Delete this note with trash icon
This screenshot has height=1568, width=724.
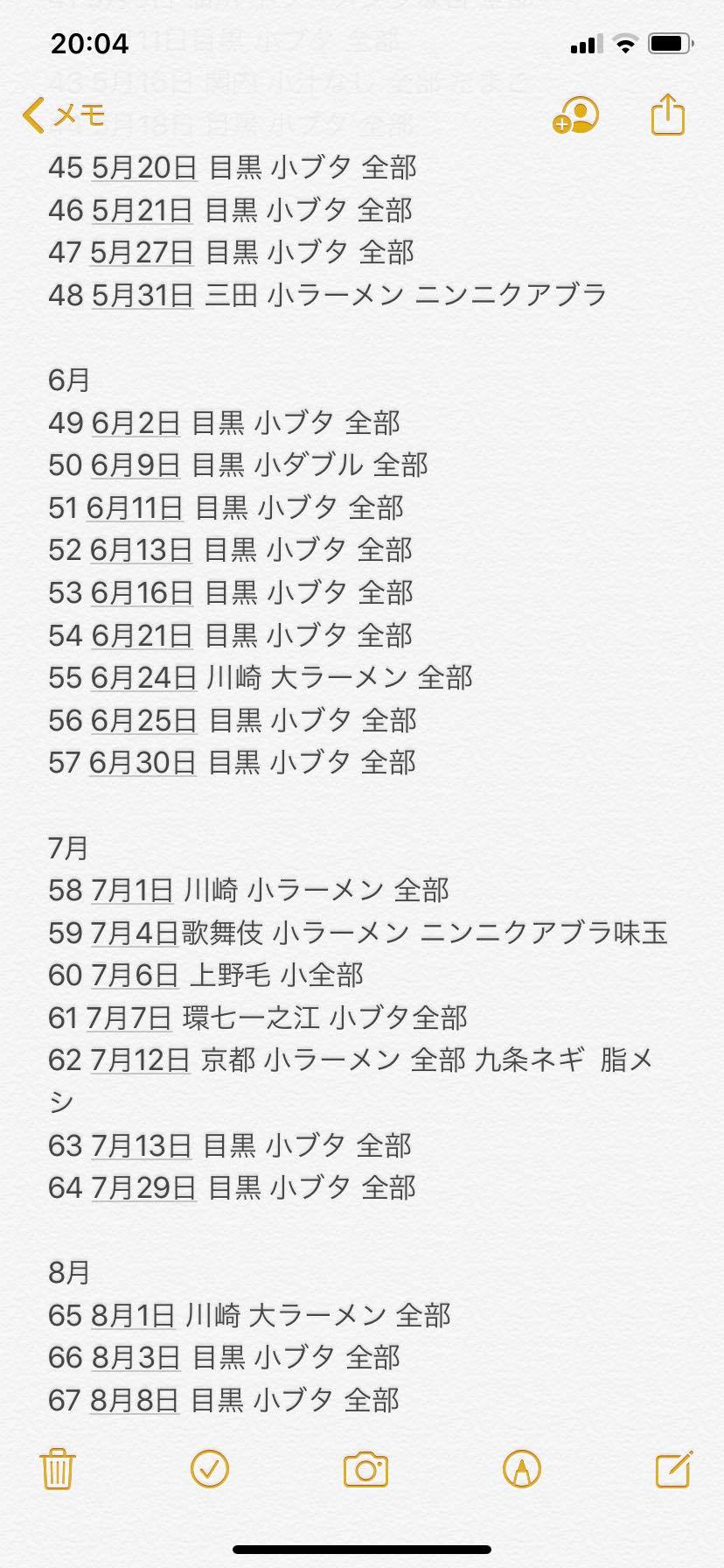[58, 1468]
